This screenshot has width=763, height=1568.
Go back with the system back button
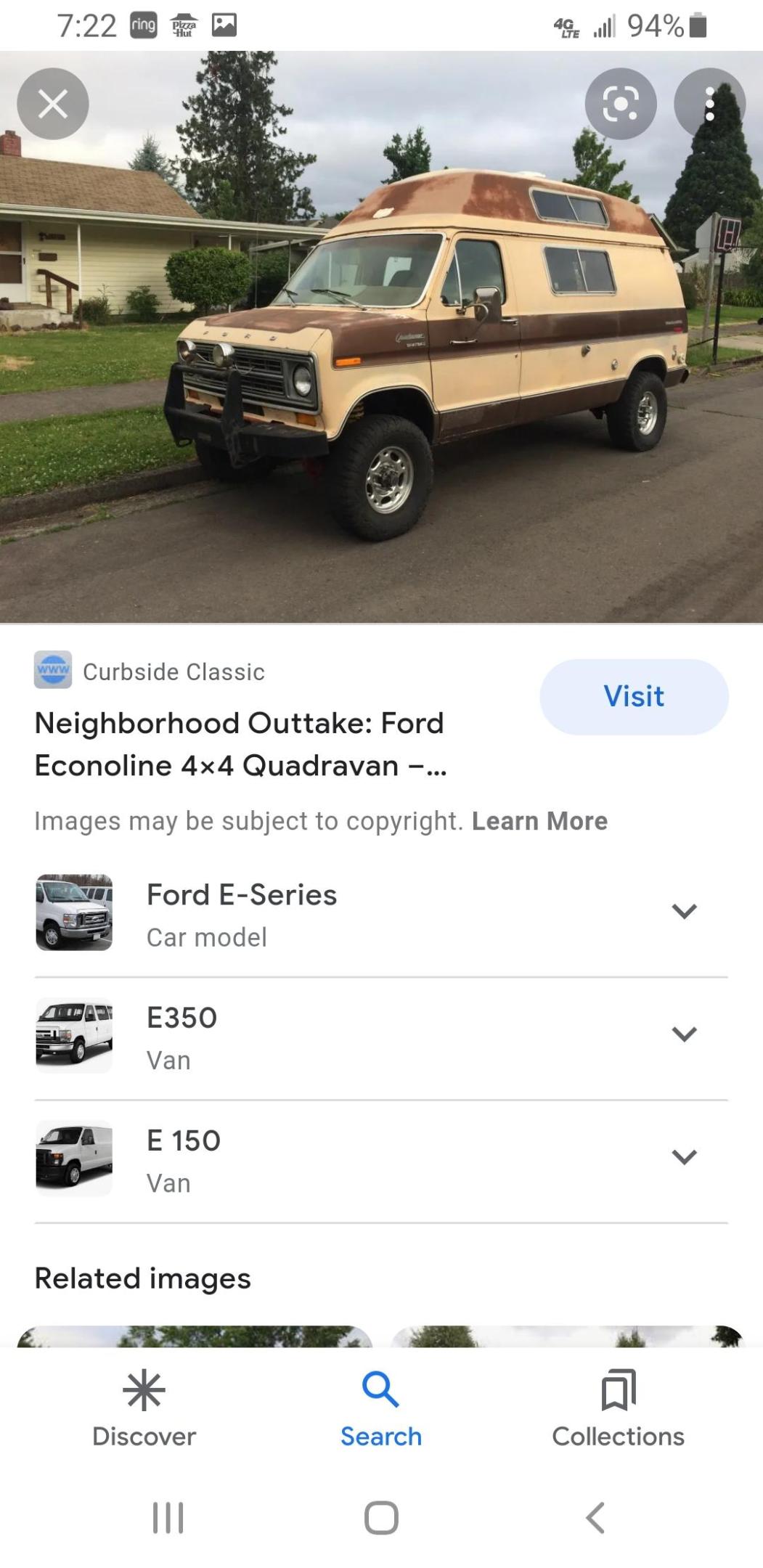(x=595, y=1518)
